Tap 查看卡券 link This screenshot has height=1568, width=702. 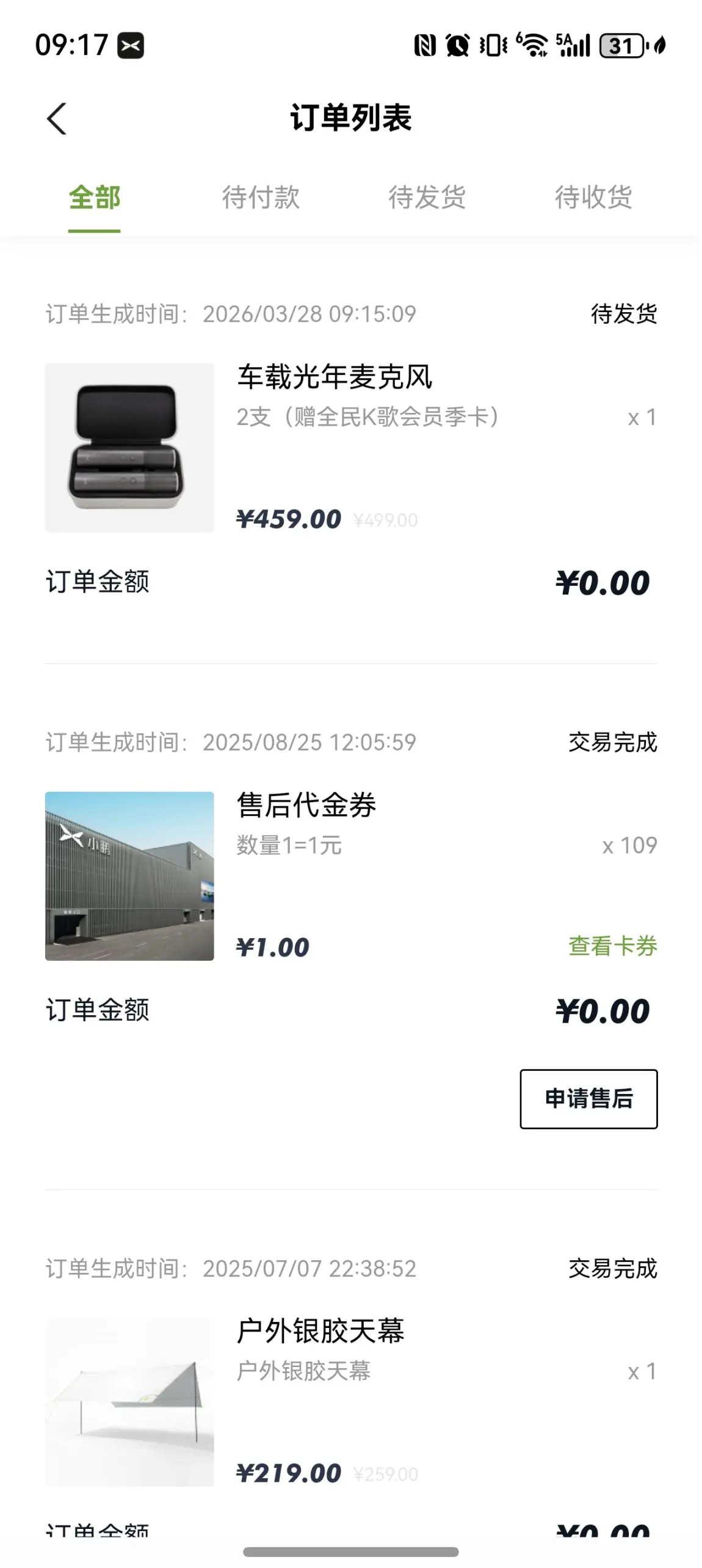(612, 946)
